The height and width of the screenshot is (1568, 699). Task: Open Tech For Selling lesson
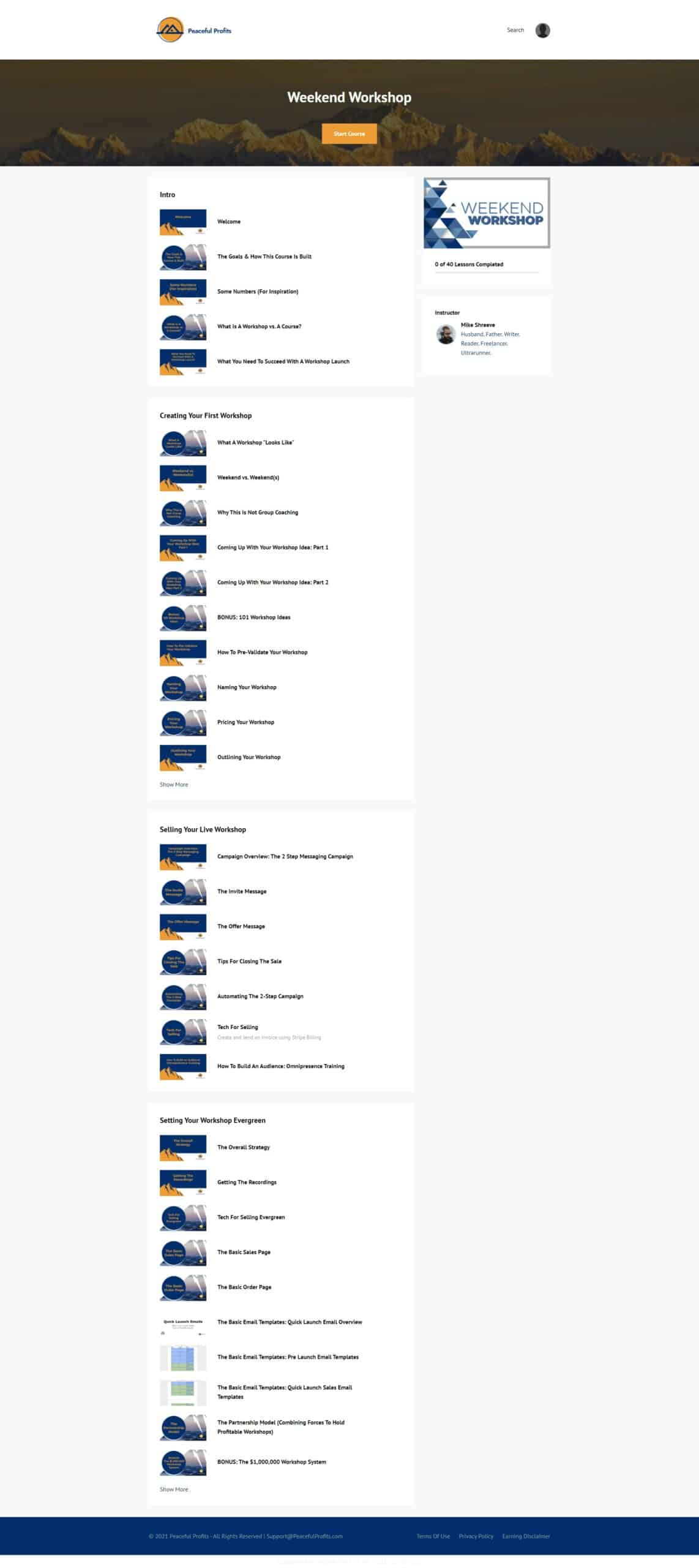237,1027
